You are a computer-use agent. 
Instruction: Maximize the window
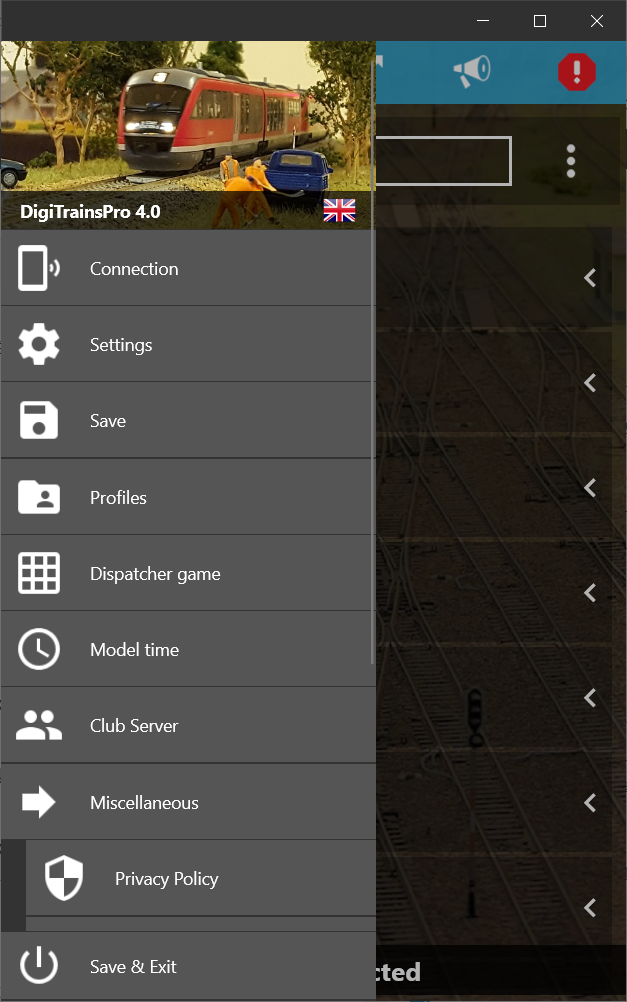[x=540, y=20]
